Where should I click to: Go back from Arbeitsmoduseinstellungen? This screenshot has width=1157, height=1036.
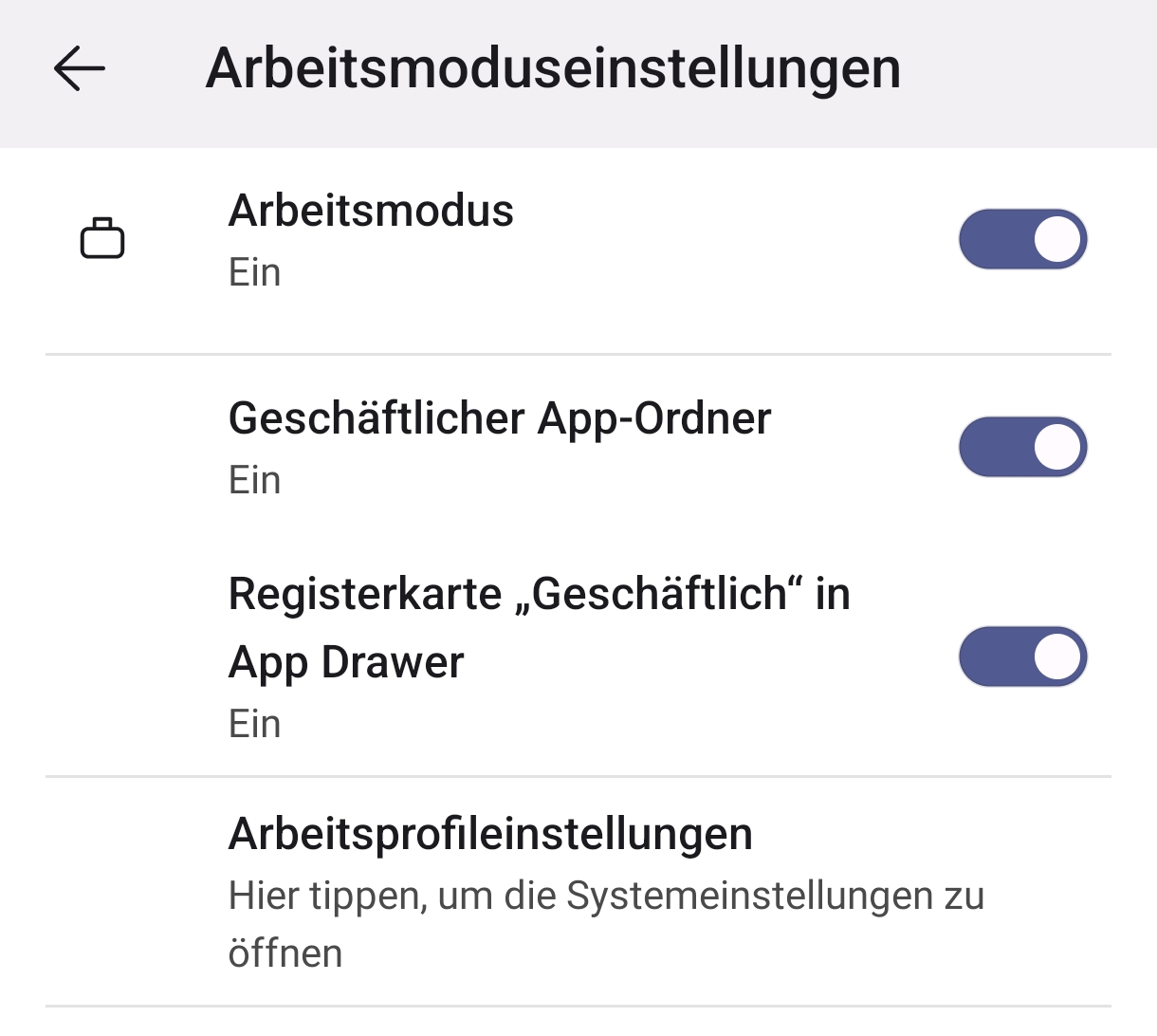point(80,69)
